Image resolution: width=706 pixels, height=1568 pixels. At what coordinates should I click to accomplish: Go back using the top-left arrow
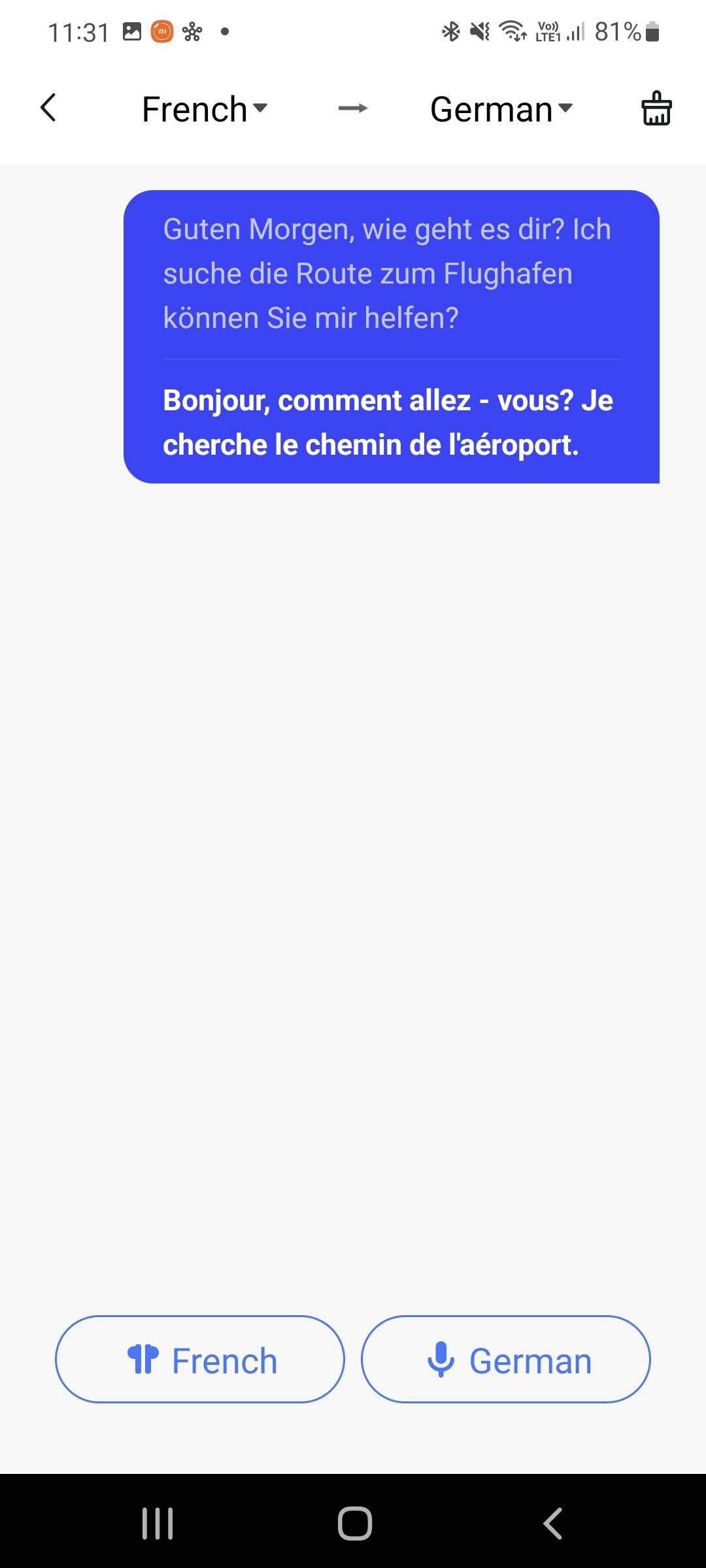48,108
